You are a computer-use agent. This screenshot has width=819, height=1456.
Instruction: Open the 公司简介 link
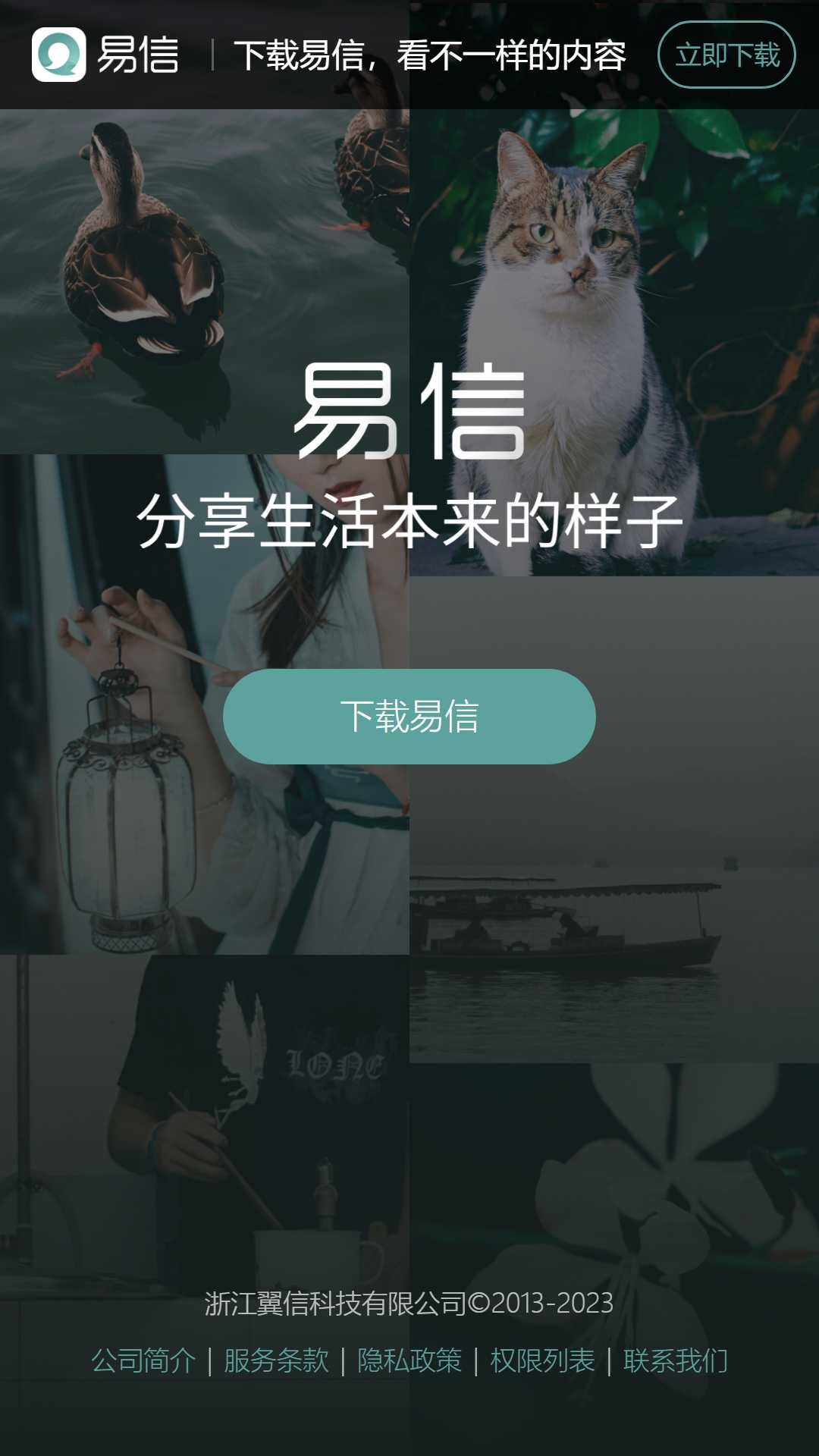tap(143, 1361)
